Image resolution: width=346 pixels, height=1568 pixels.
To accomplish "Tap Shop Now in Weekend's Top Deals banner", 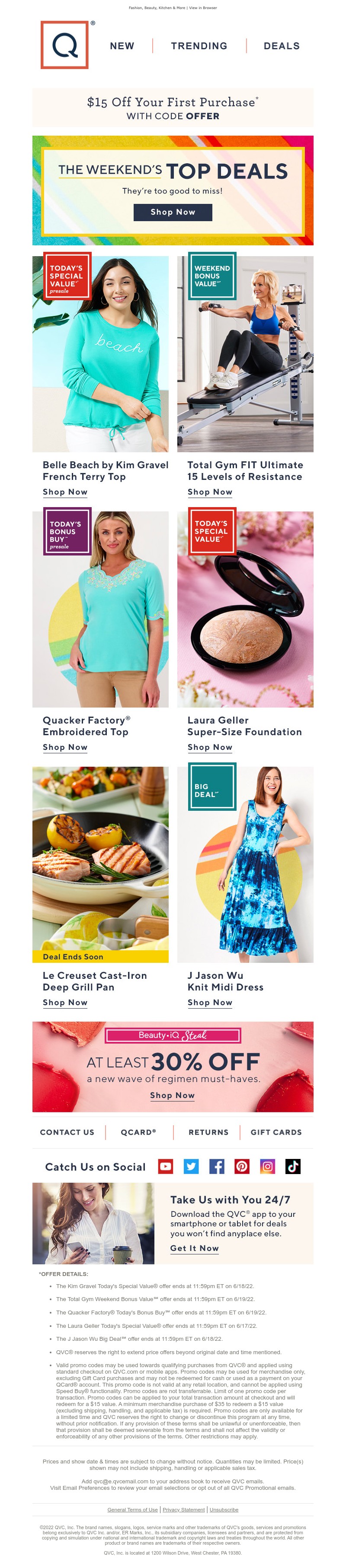I will click(x=173, y=212).
